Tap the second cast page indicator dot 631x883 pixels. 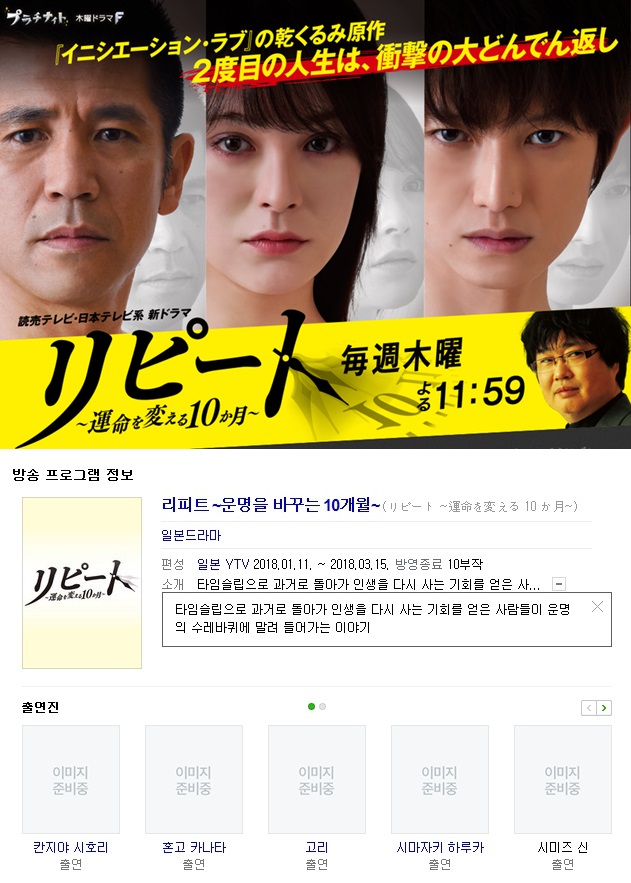(322, 706)
